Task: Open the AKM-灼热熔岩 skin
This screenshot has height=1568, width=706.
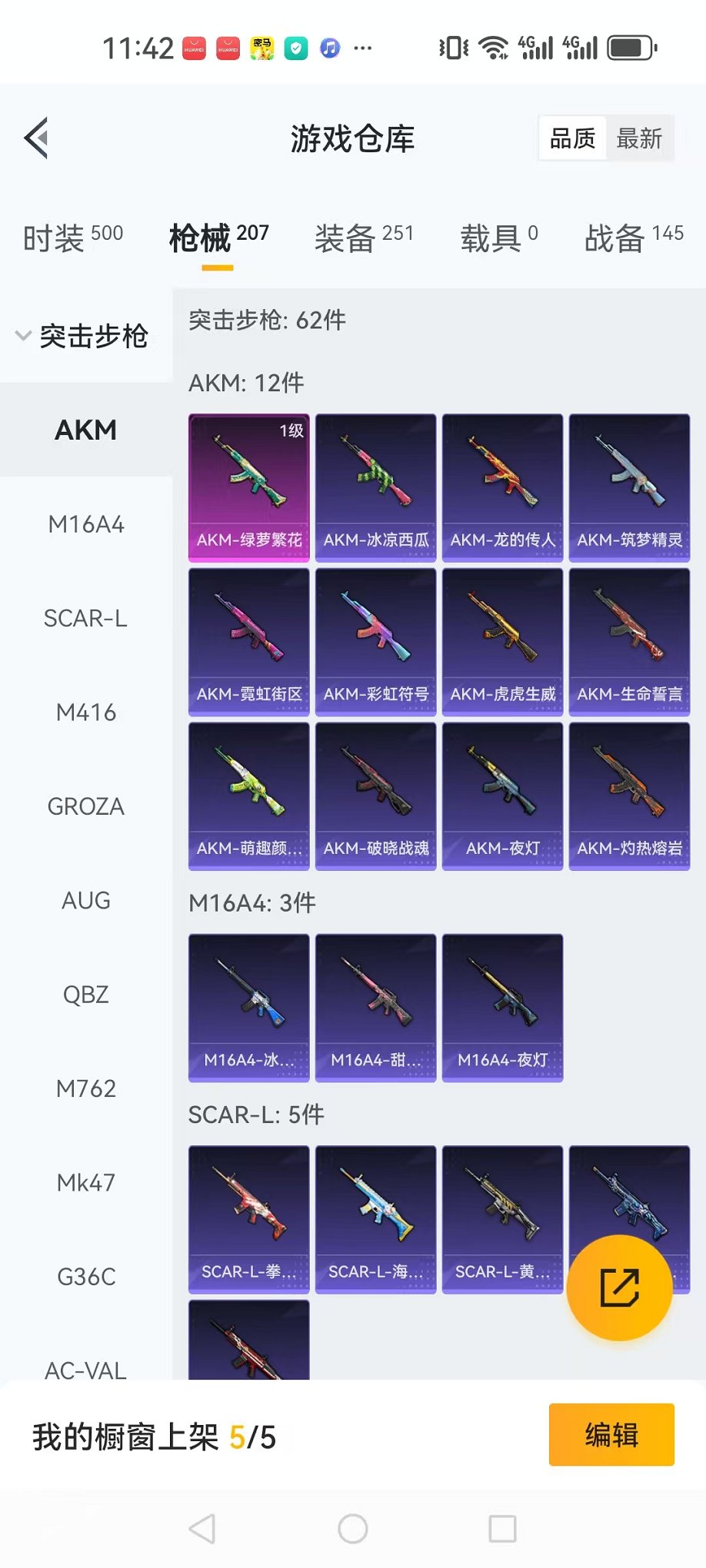Action: click(x=629, y=796)
